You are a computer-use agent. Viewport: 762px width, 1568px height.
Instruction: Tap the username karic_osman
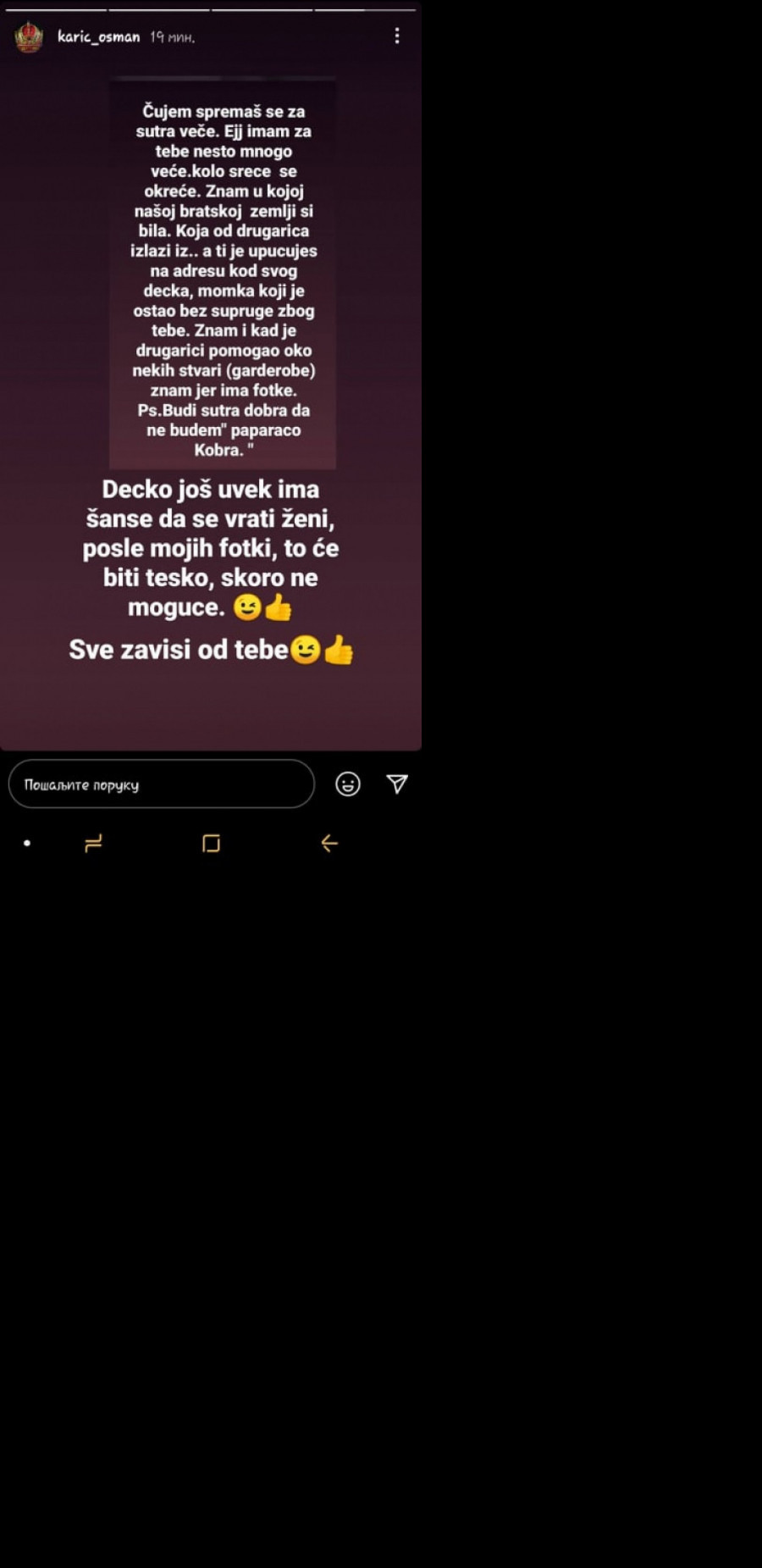click(98, 36)
